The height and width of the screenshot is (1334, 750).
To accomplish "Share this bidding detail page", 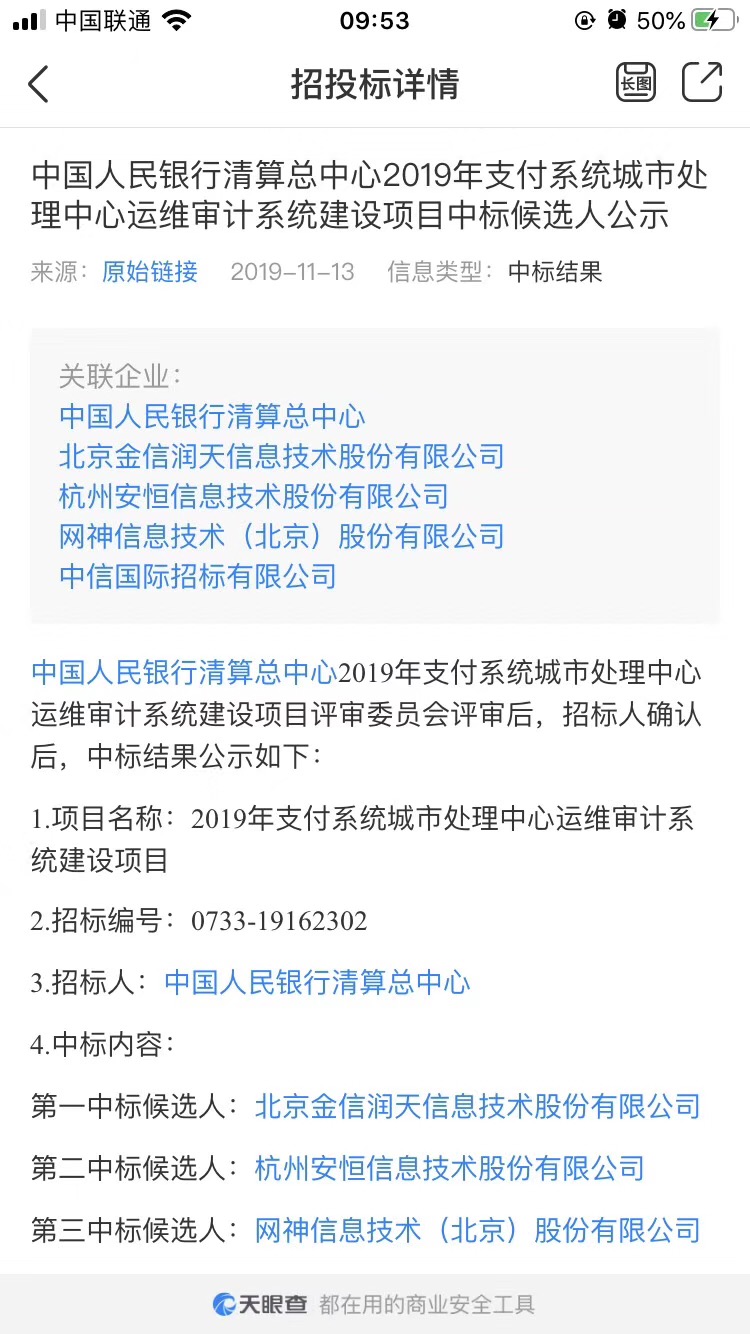I will tap(702, 83).
